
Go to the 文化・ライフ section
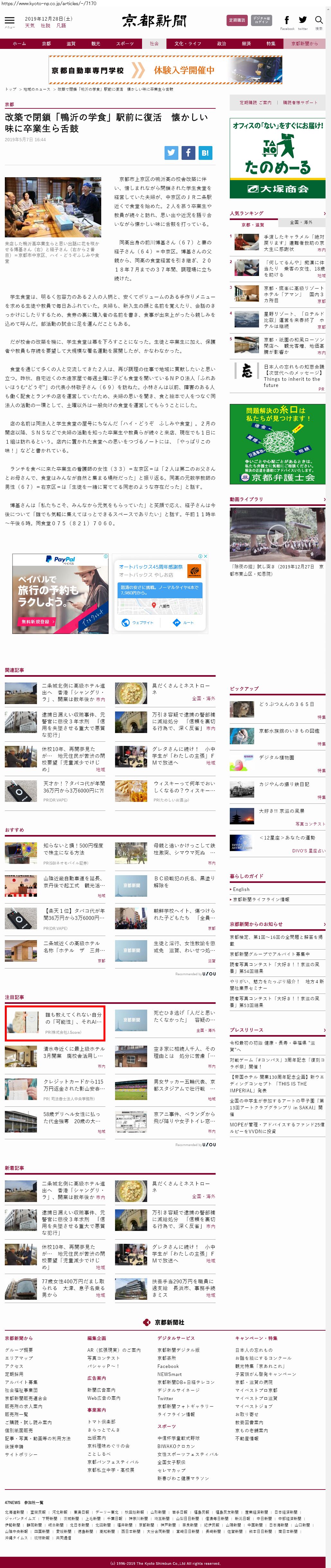(187, 44)
